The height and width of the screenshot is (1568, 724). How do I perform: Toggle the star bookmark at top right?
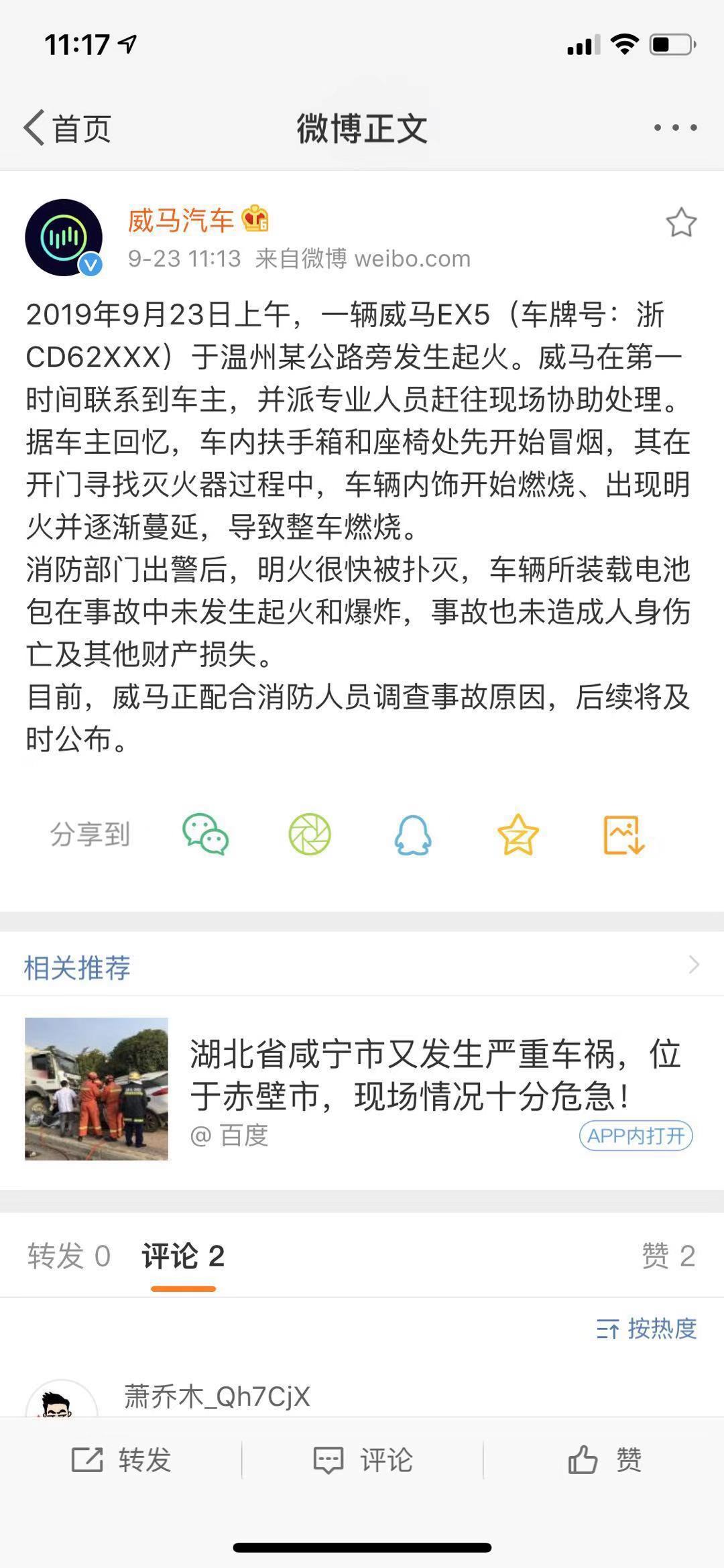tap(682, 221)
